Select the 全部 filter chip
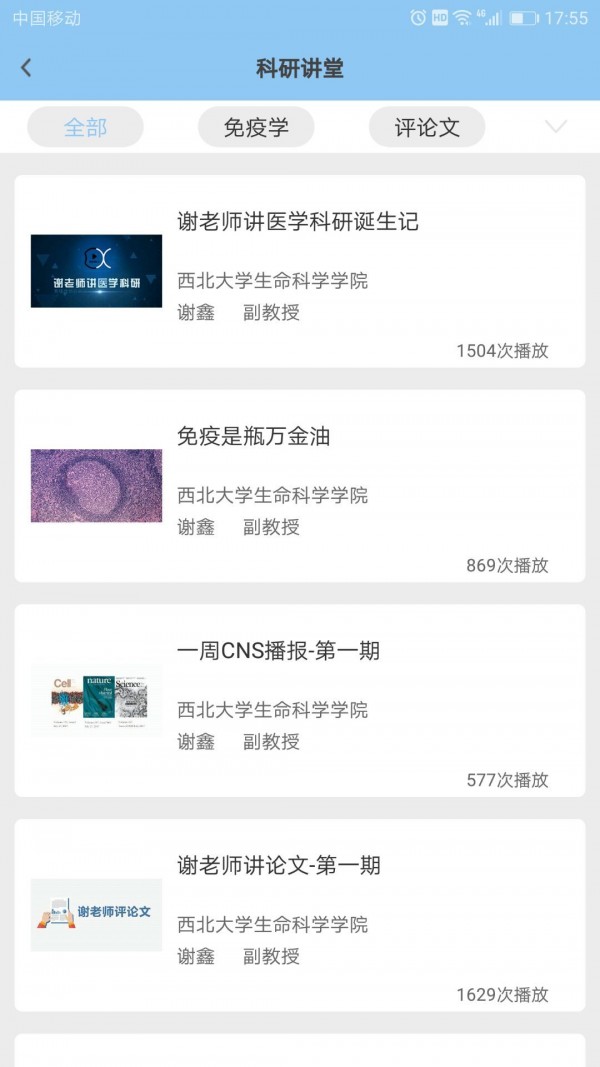The height and width of the screenshot is (1067, 600). [85, 127]
